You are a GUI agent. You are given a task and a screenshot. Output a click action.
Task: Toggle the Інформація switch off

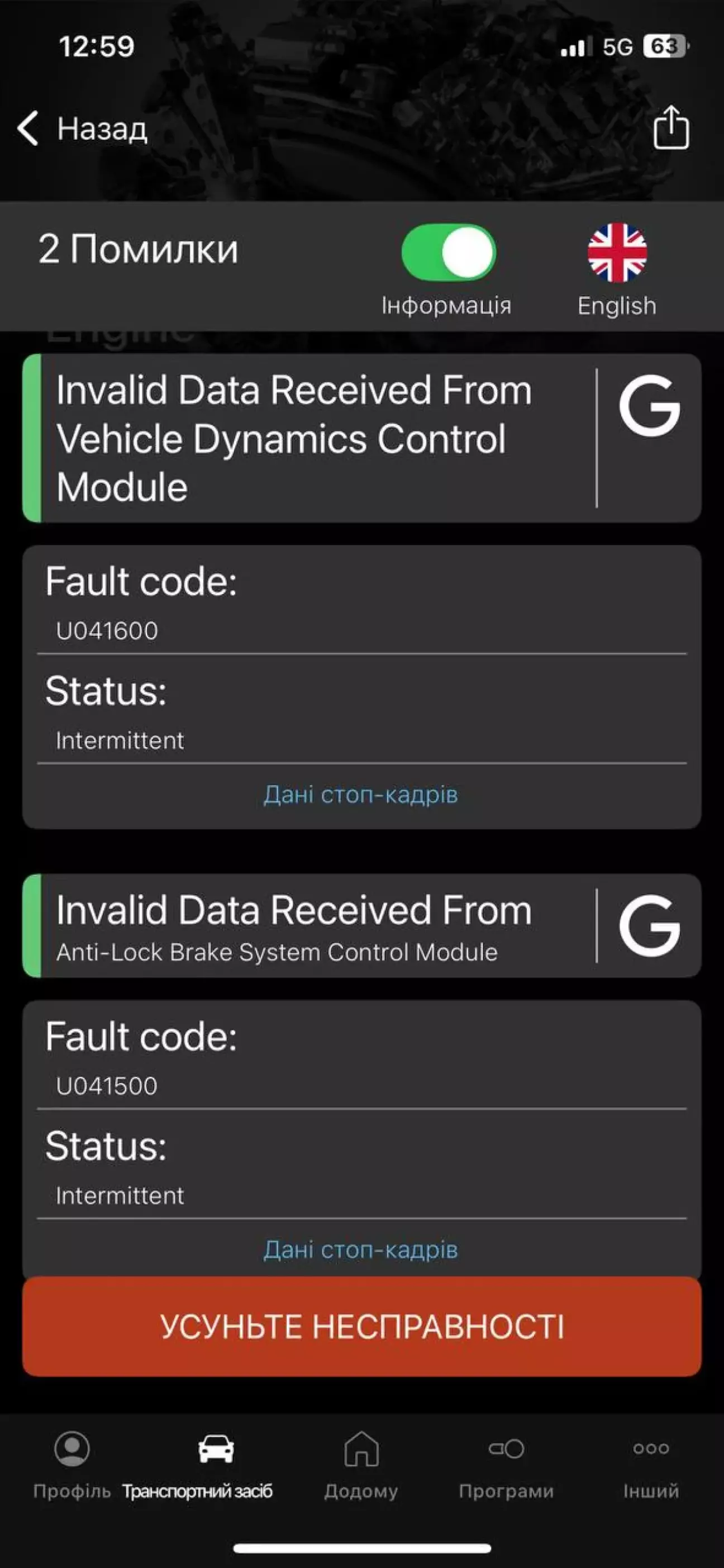(449, 253)
